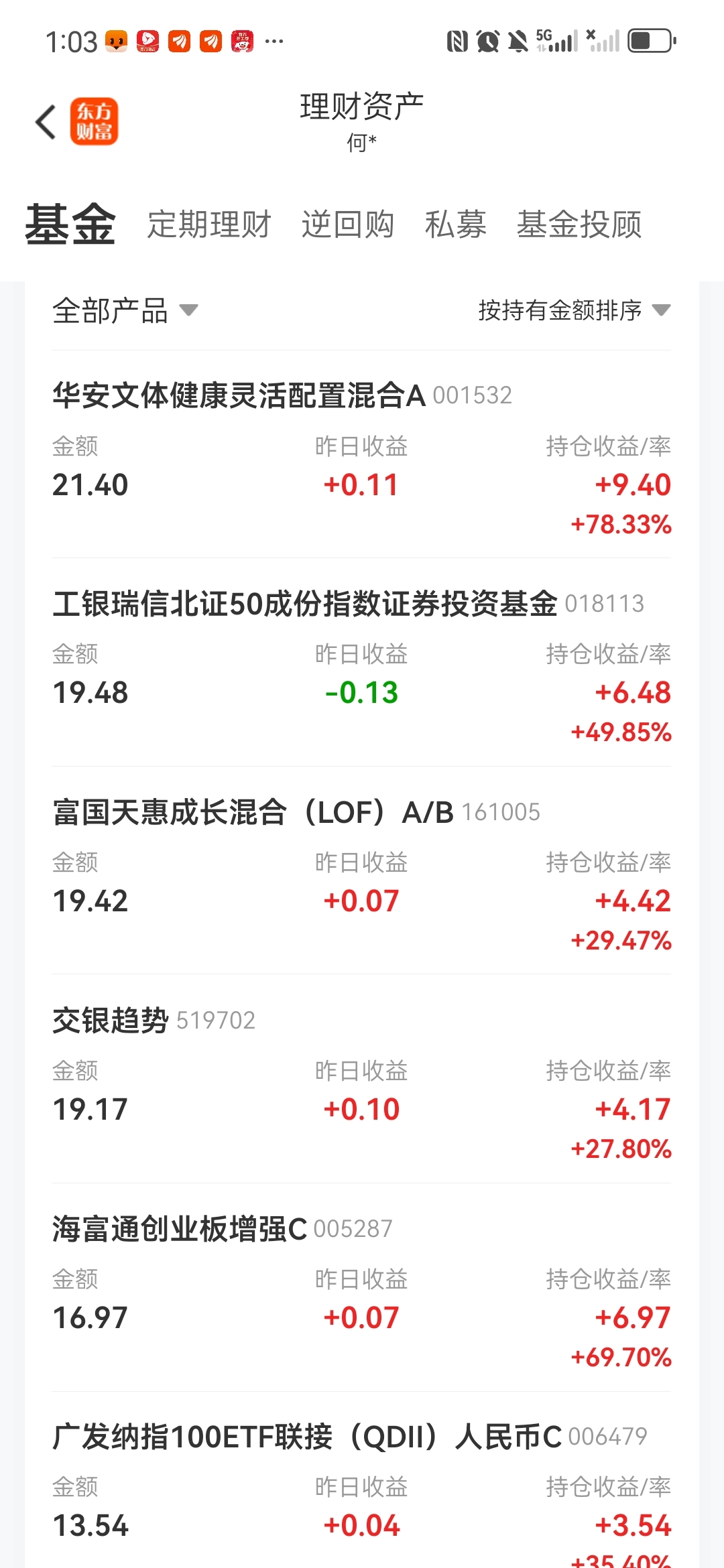Image resolution: width=724 pixels, height=1568 pixels.
Task: Switch to the 定期理财 tab
Action: 209,224
